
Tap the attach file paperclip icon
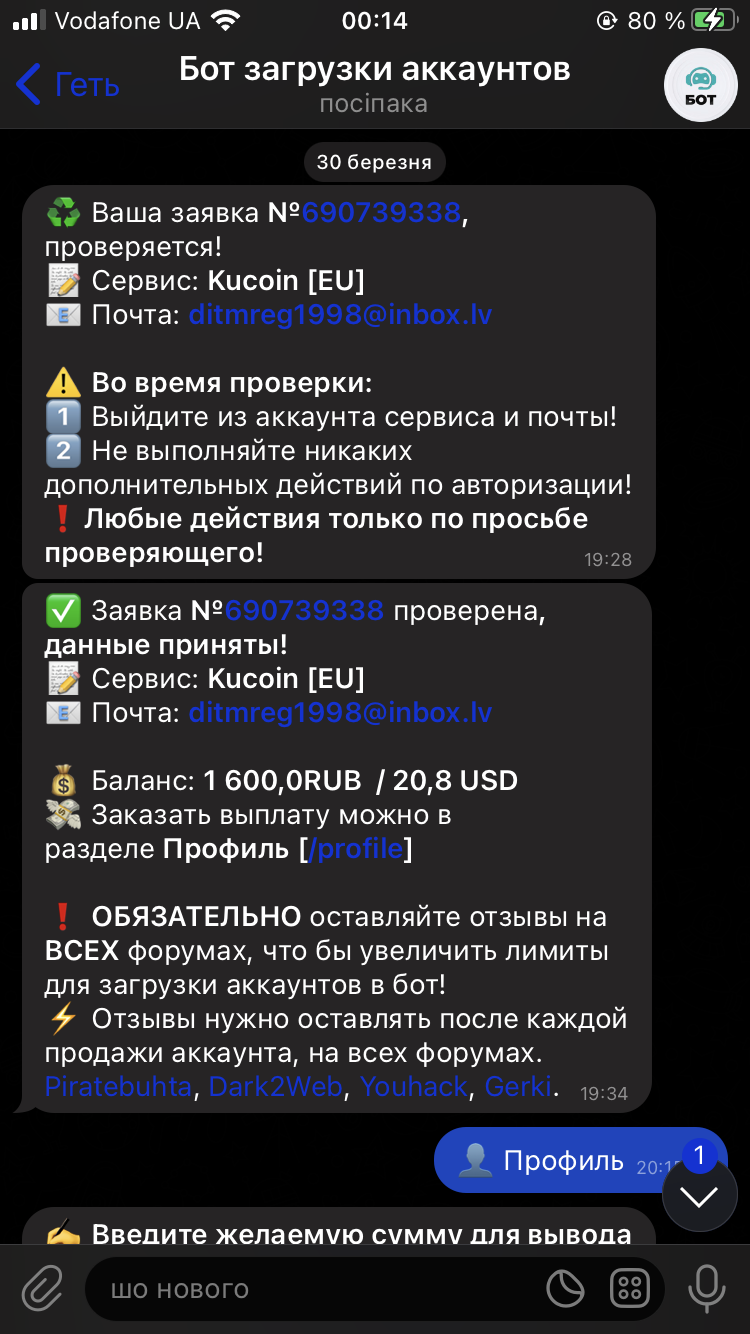click(42, 1288)
